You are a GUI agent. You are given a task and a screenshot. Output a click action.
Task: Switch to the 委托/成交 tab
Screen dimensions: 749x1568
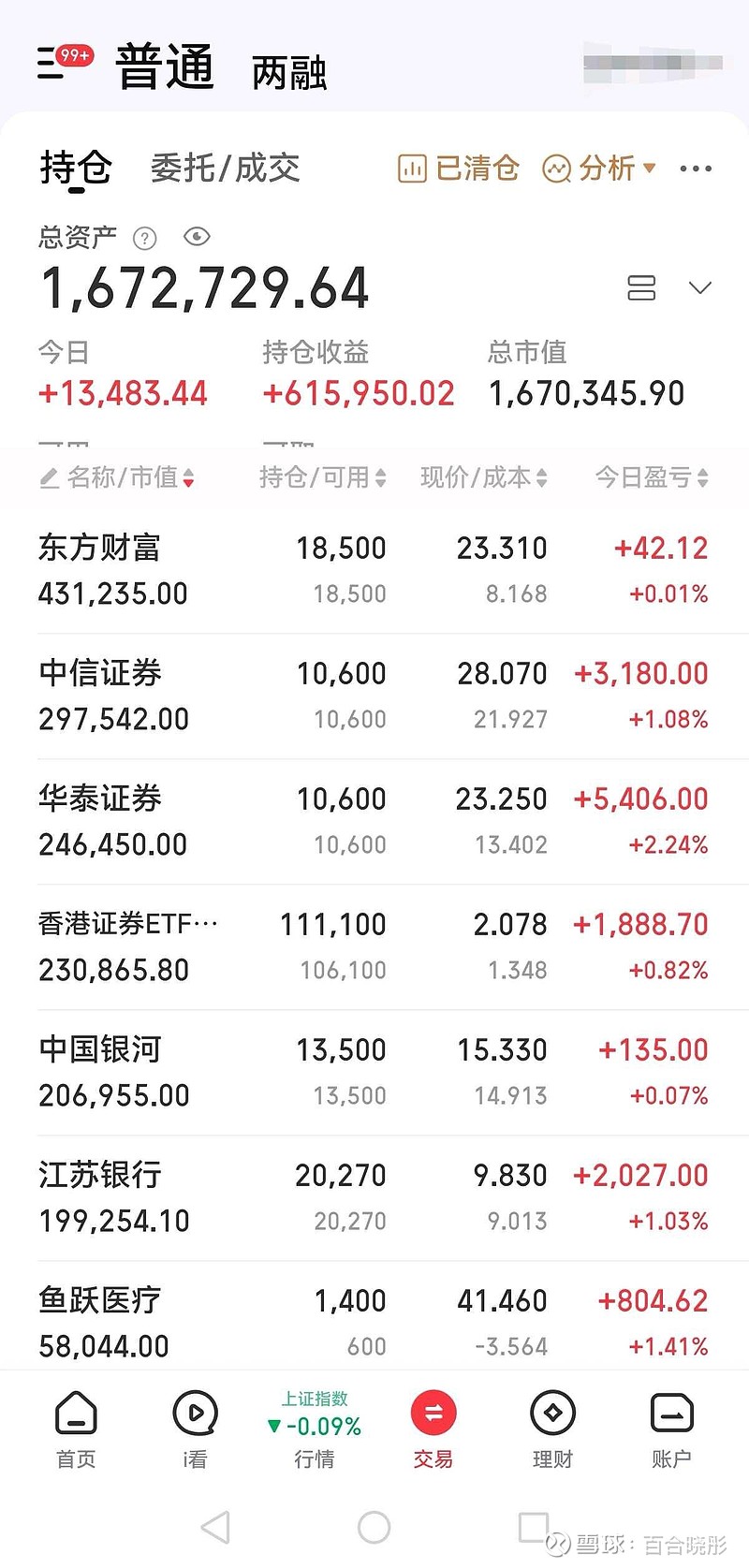[225, 169]
